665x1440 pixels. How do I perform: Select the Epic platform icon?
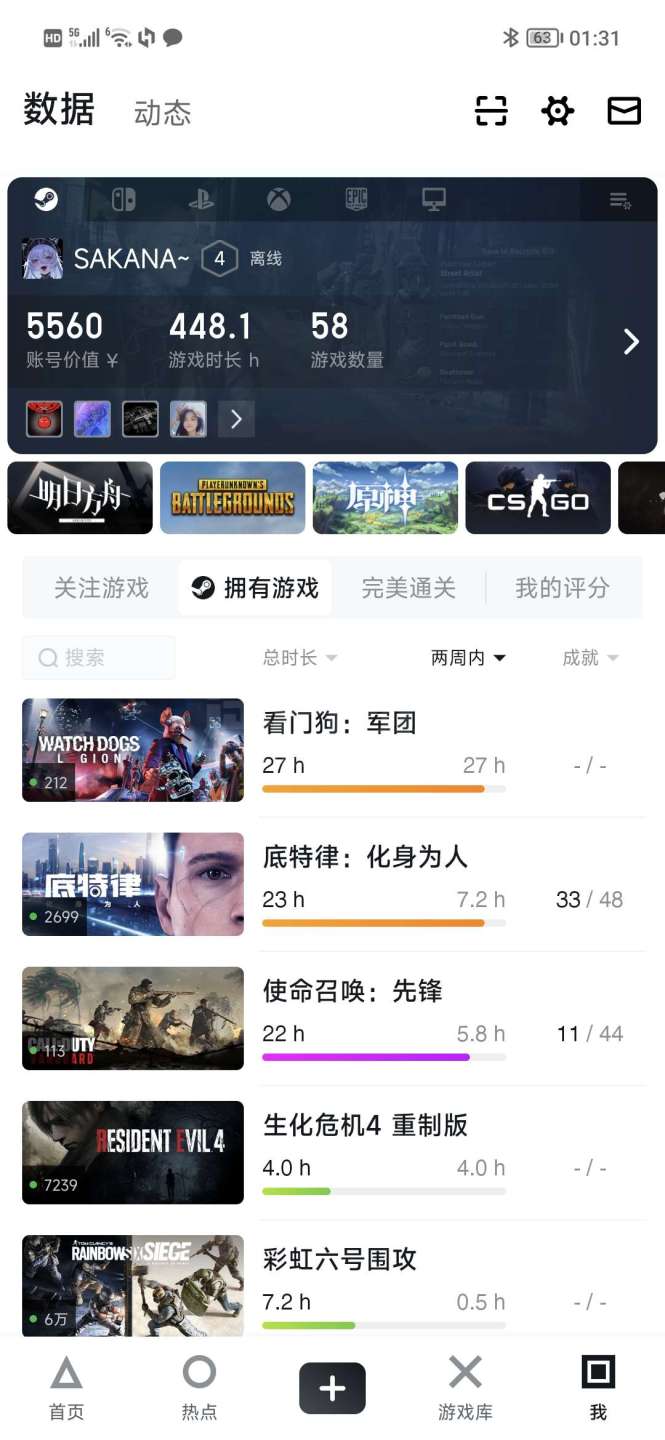coord(356,200)
